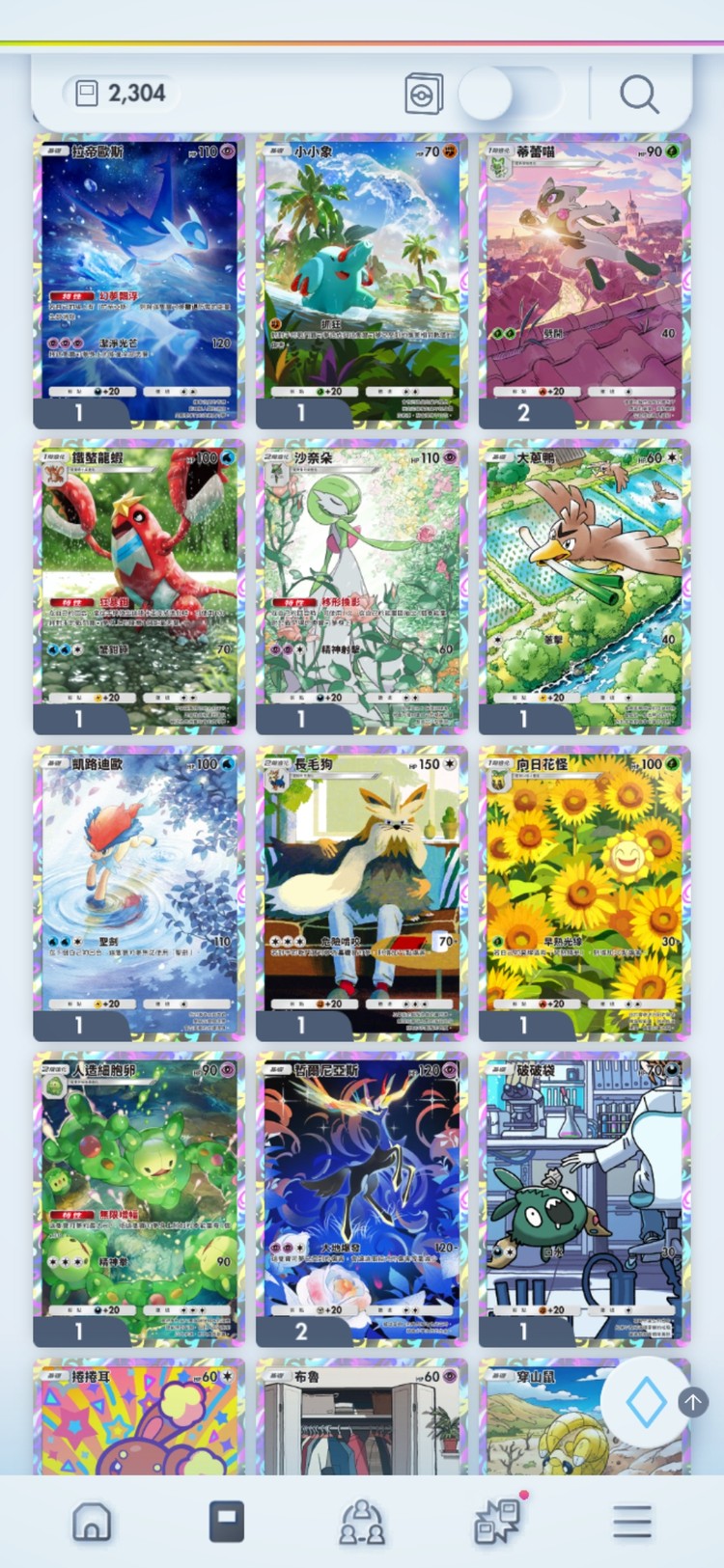The width and height of the screenshot is (724, 1568).
Task: Open the 破破袋 card
Action: pyautogui.click(x=585, y=1197)
